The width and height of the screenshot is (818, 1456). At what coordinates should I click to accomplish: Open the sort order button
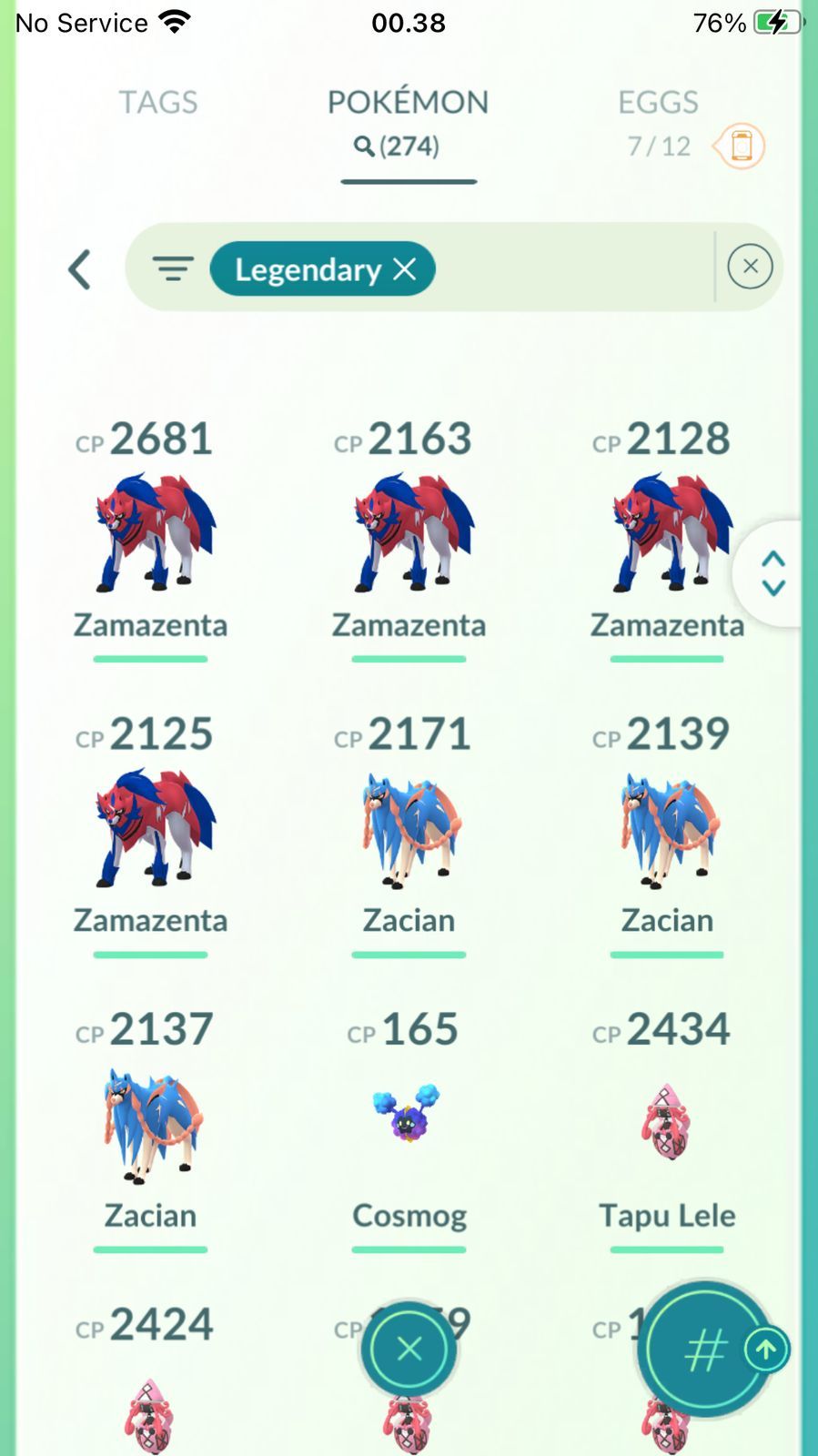(x=704, y=1350)
